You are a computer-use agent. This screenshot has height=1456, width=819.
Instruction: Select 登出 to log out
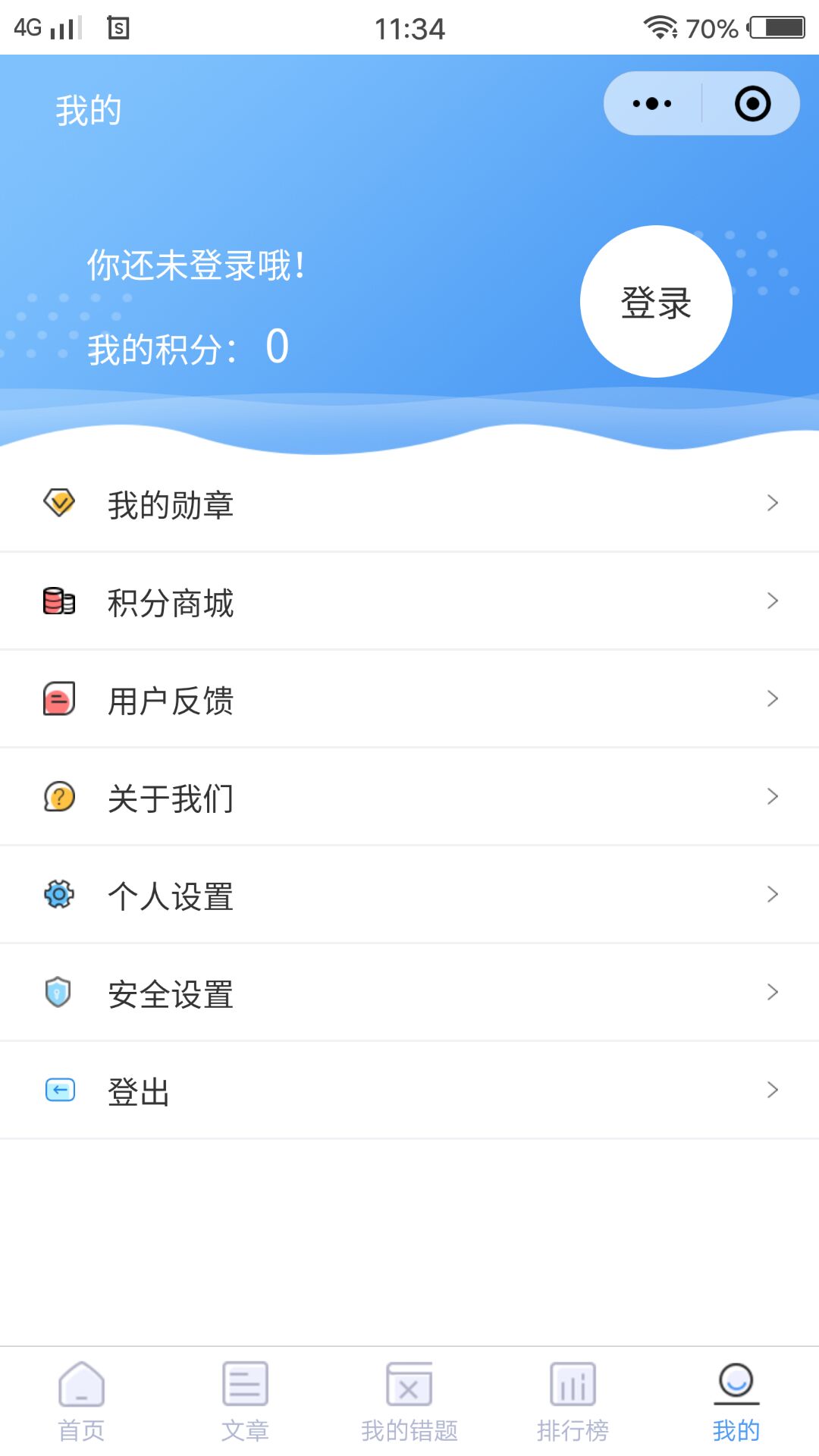(x=409, y=1091)
